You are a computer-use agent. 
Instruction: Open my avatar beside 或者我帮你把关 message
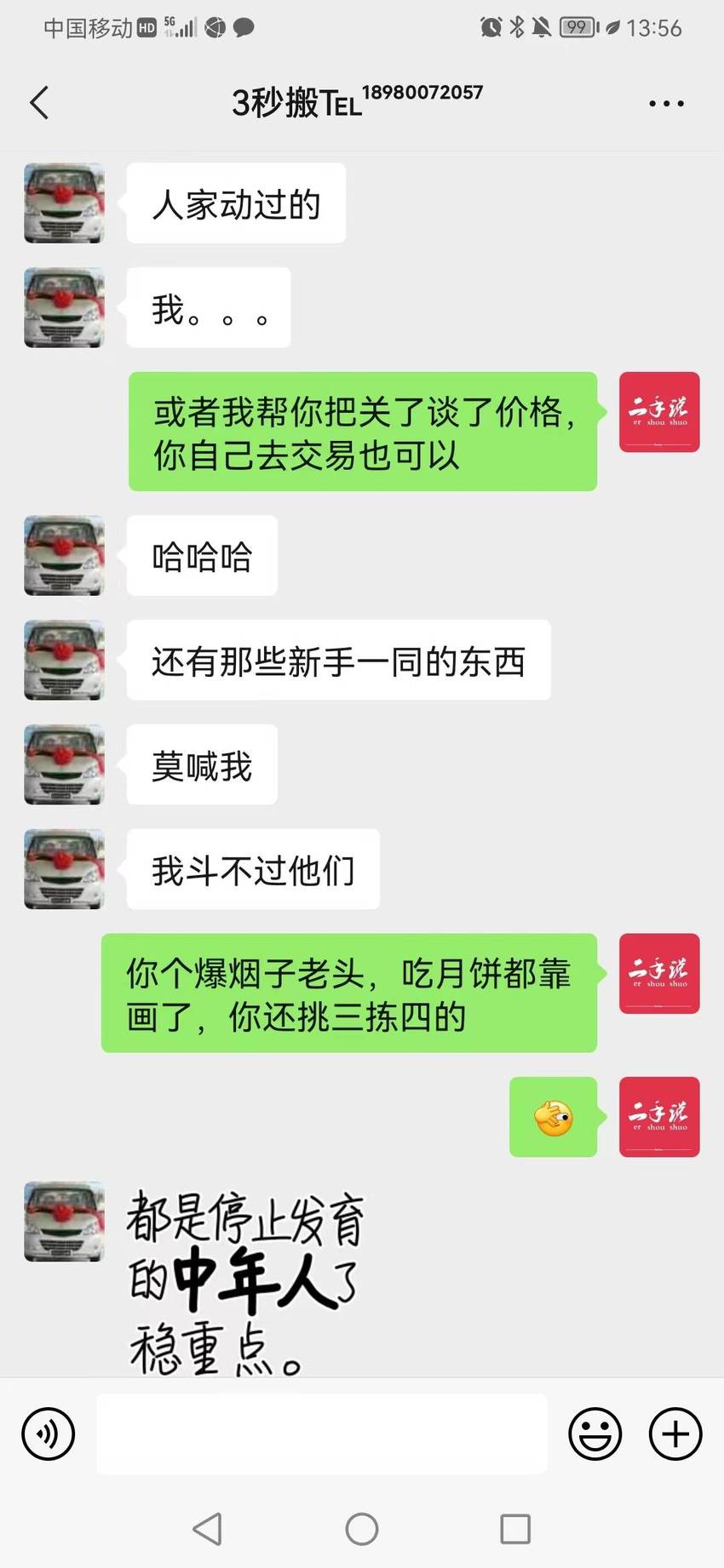(659, 412)
